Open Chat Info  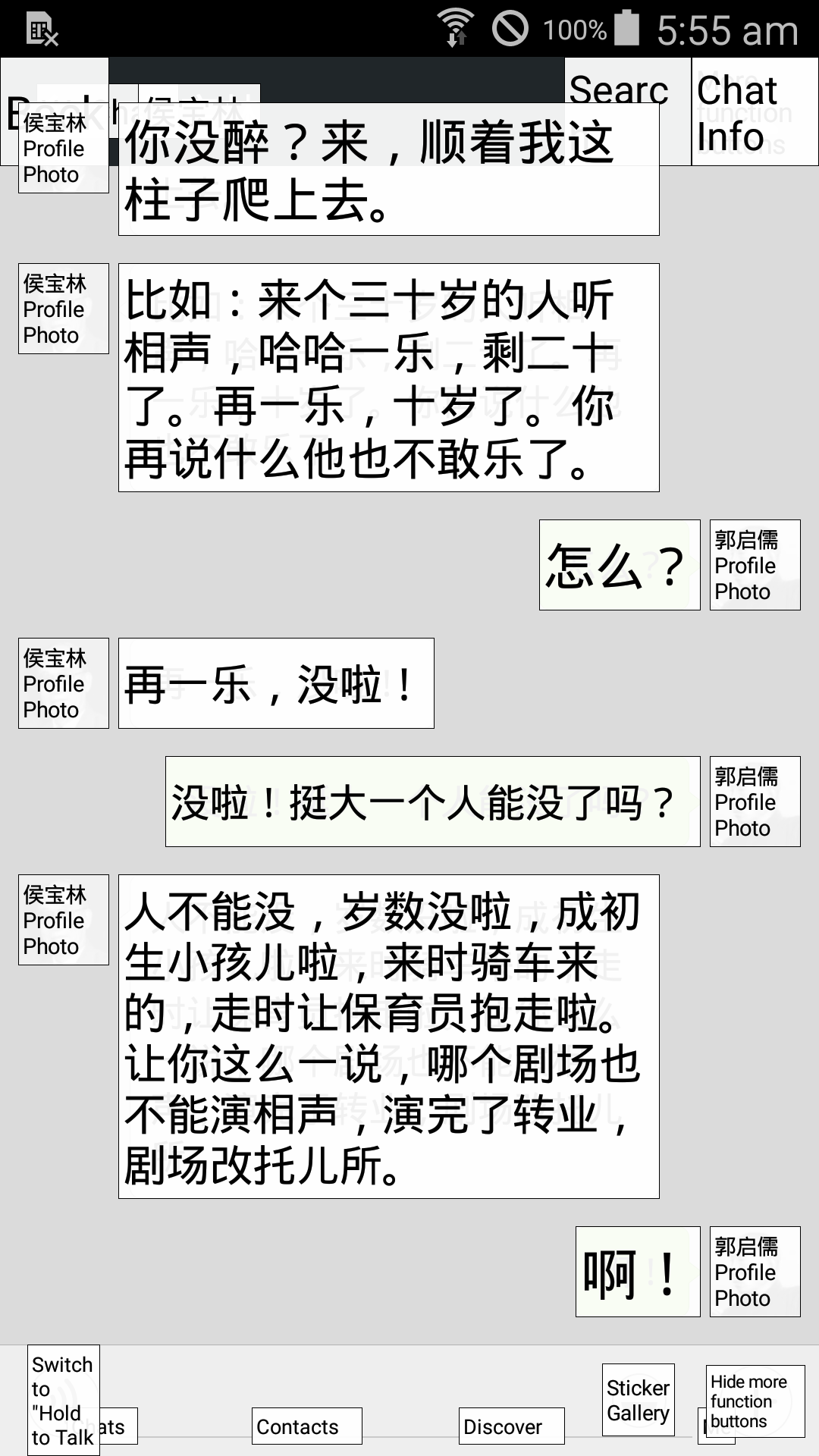[x=754, y=111]
